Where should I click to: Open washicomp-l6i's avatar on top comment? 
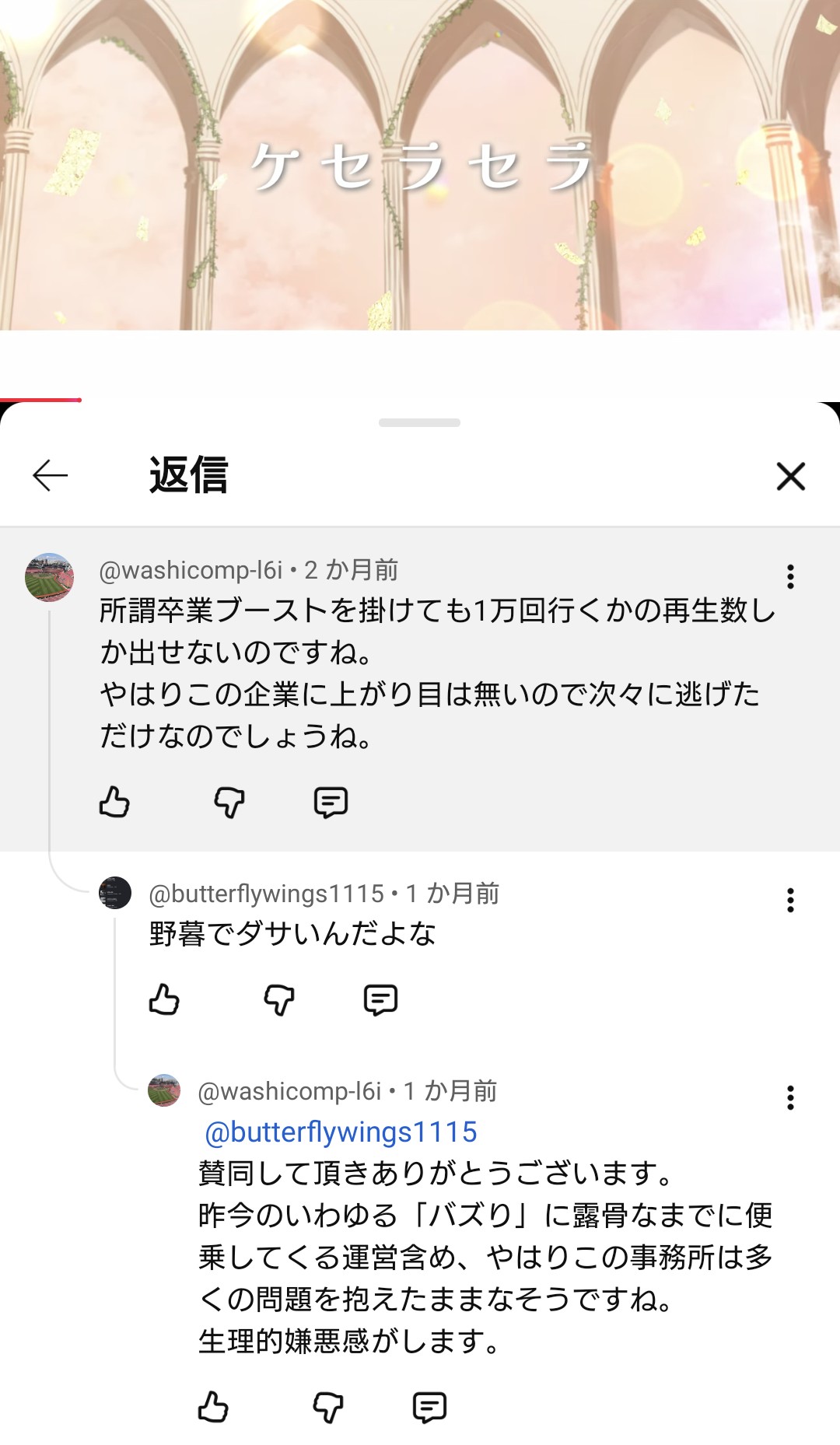(49, 577)
